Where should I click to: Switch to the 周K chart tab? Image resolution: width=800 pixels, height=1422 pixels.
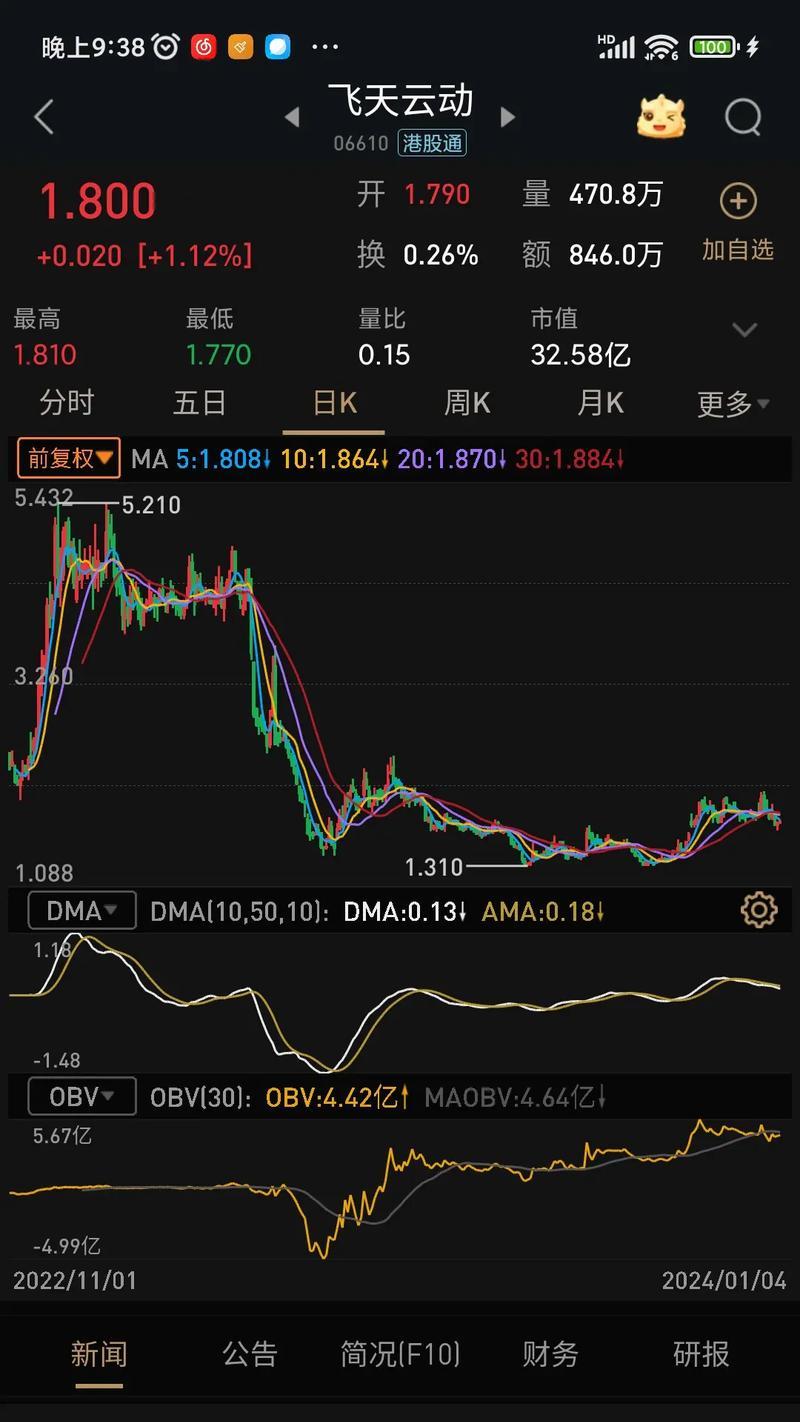tap(467, 403)
